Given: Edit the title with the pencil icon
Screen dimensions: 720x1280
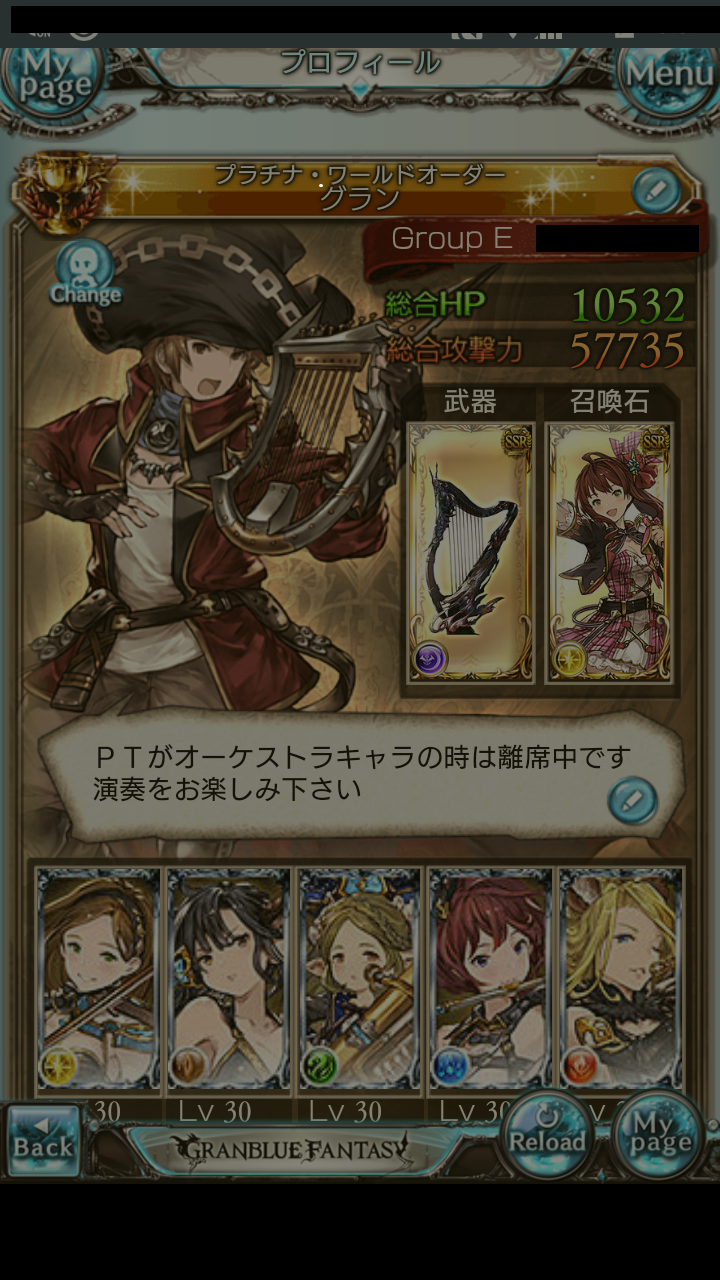Looking at the screenshot, I should 656,189.
